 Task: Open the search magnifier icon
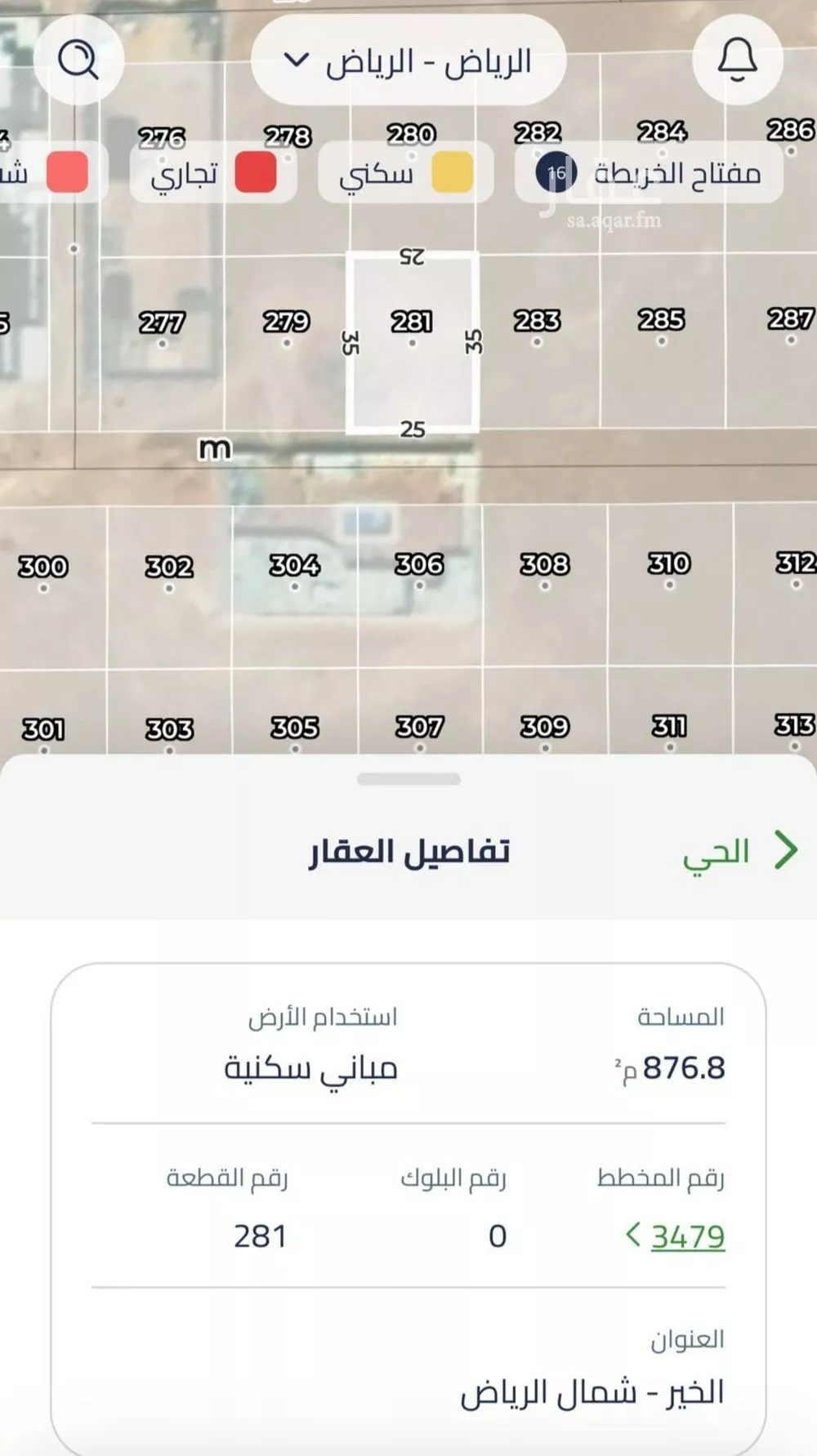click(x=78, y=60)
